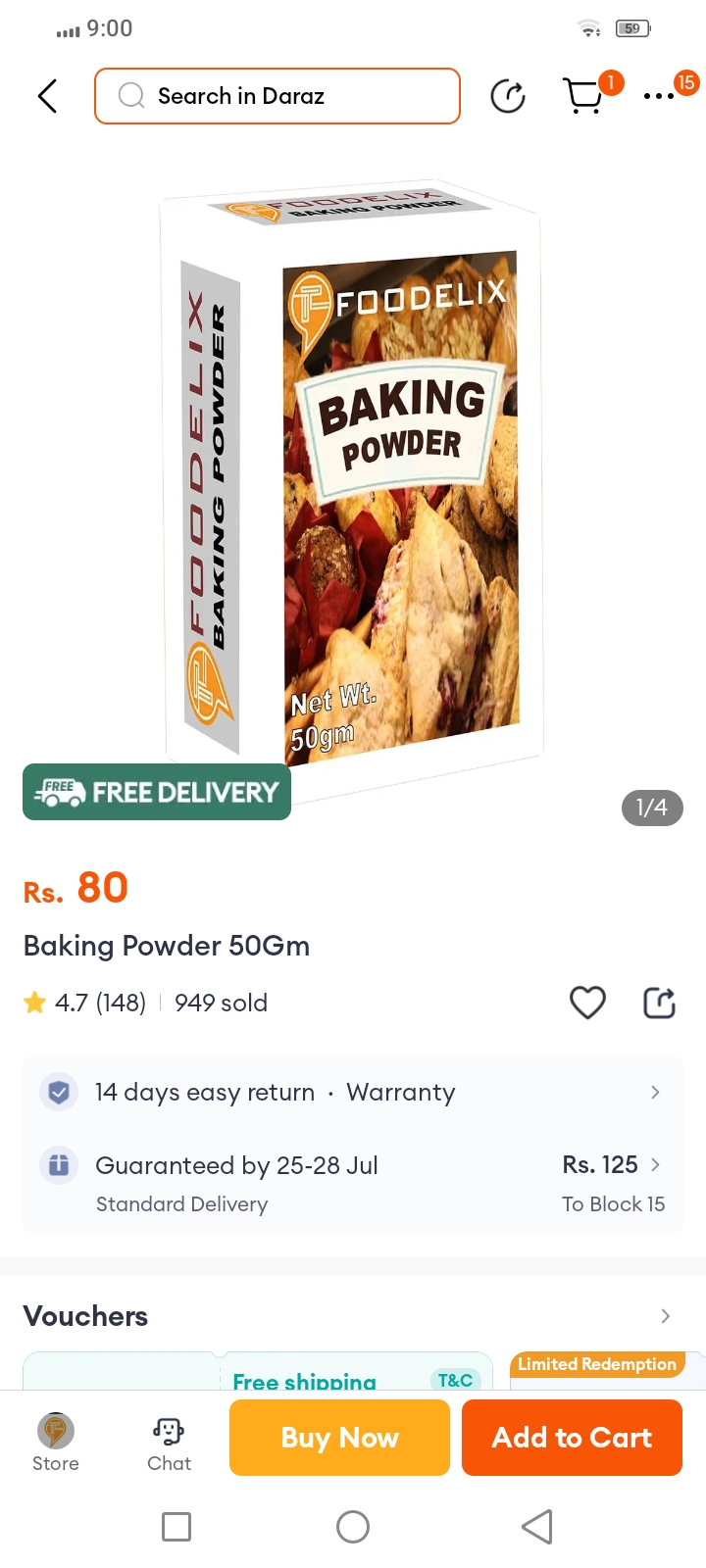Viewport: 706px width, 1568px height.
Task: Share this baking powder listing
Action: (x=659, y=1003)
